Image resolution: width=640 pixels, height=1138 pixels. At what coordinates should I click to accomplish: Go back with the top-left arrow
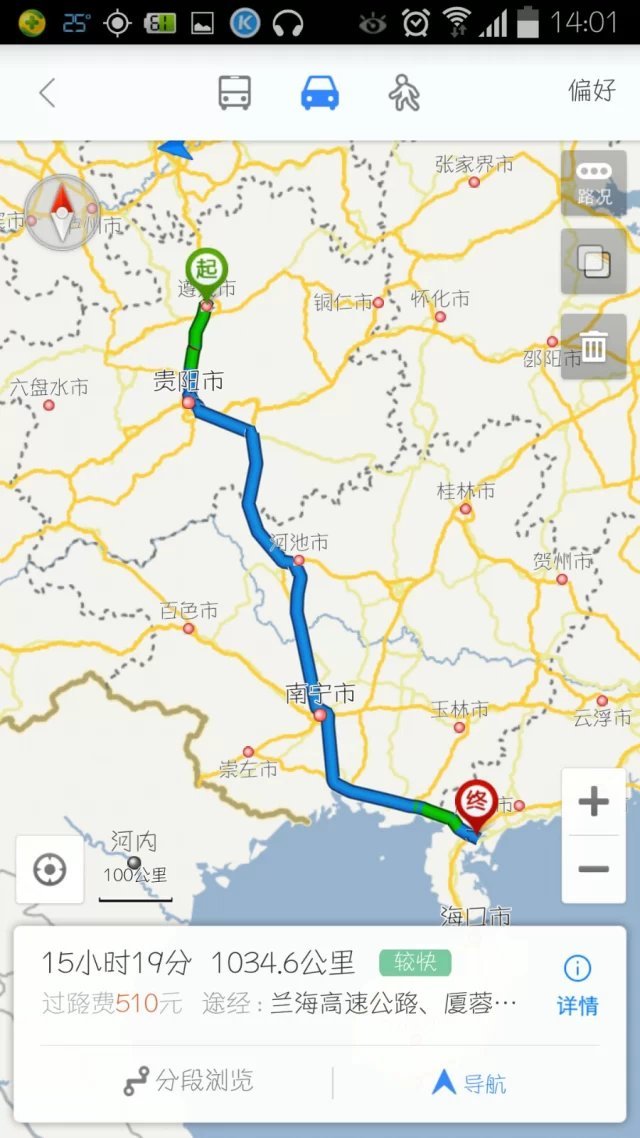[46, 93]
